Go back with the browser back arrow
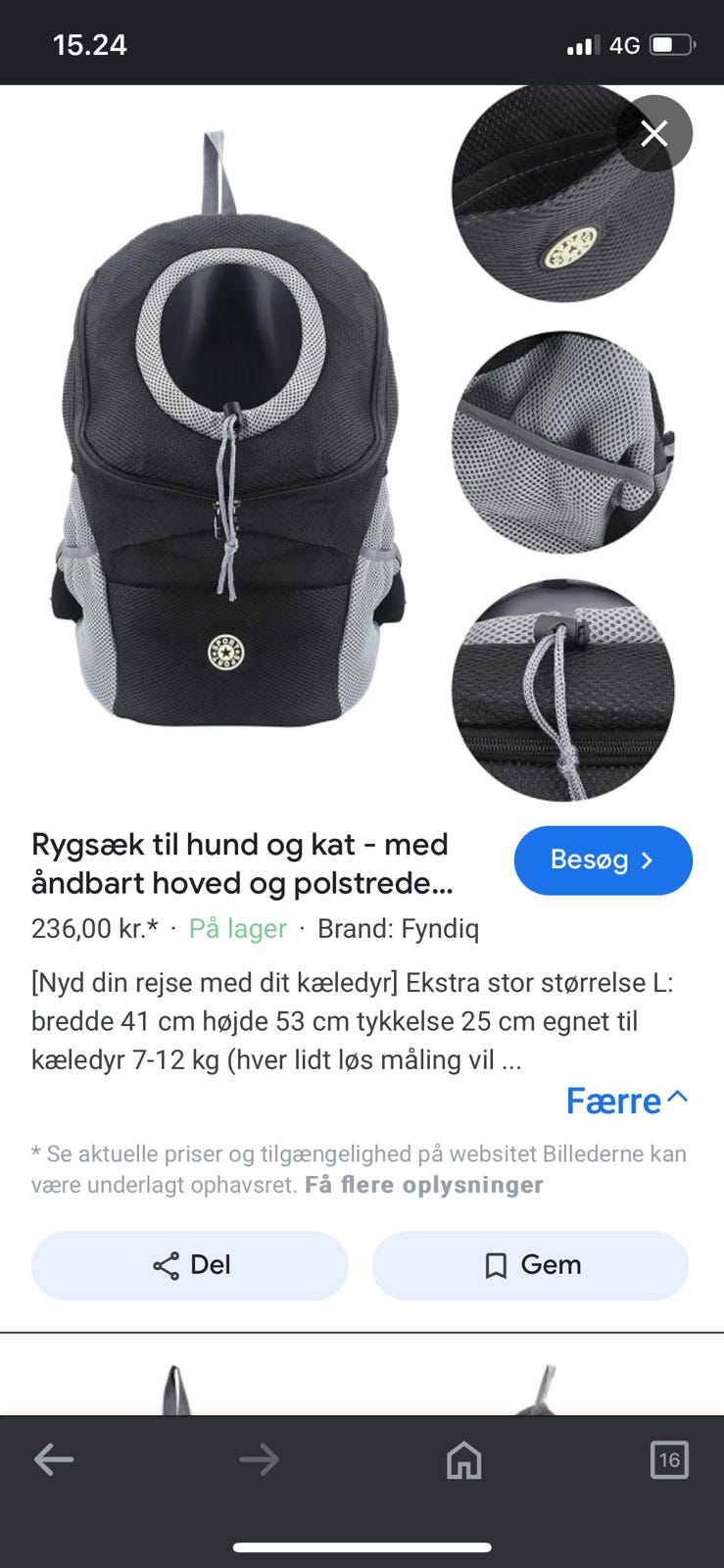Screen dimensions: 724x1568 click(x=54, y=1459)
